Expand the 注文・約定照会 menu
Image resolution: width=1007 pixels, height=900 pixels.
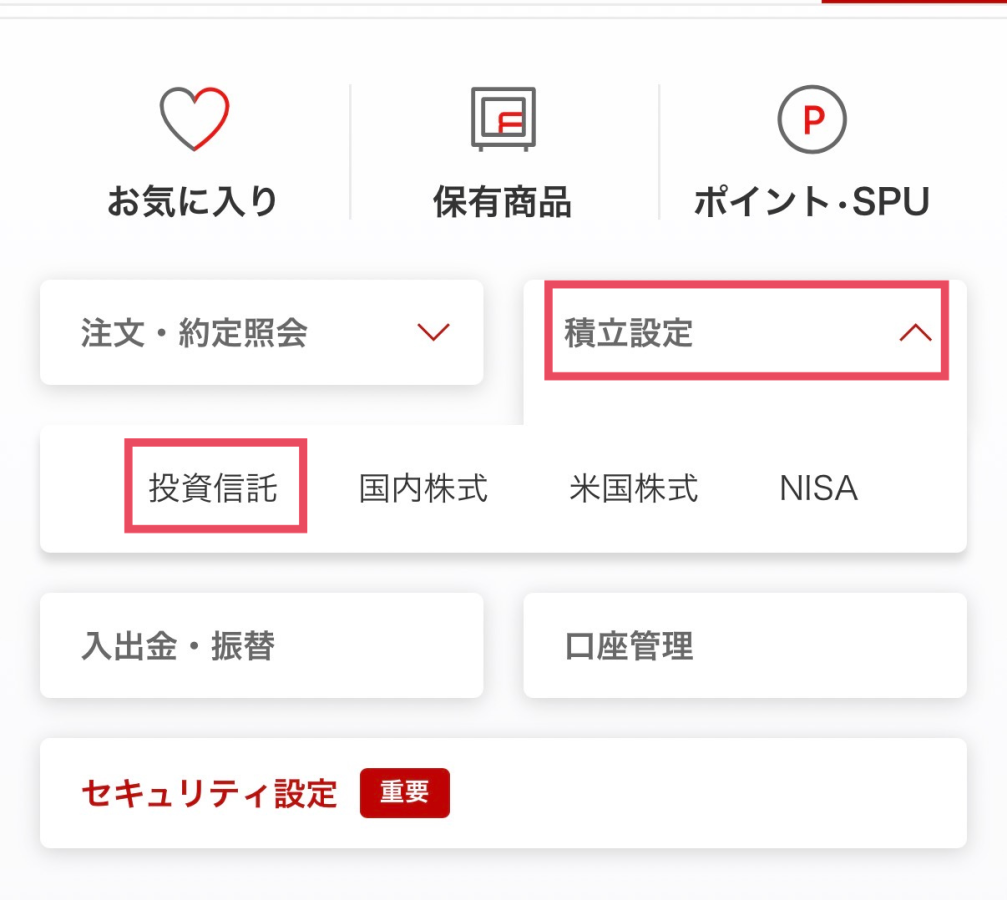[x=261, y=333]
